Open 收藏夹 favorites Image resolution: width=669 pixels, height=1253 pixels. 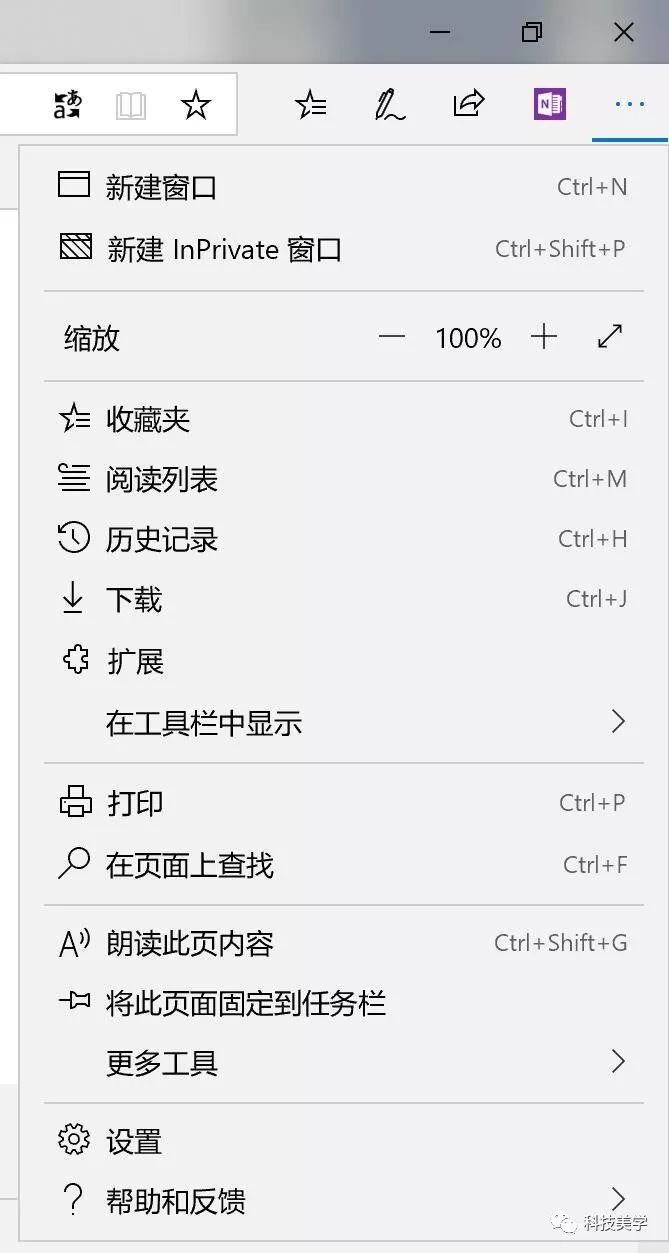[344, 419]
